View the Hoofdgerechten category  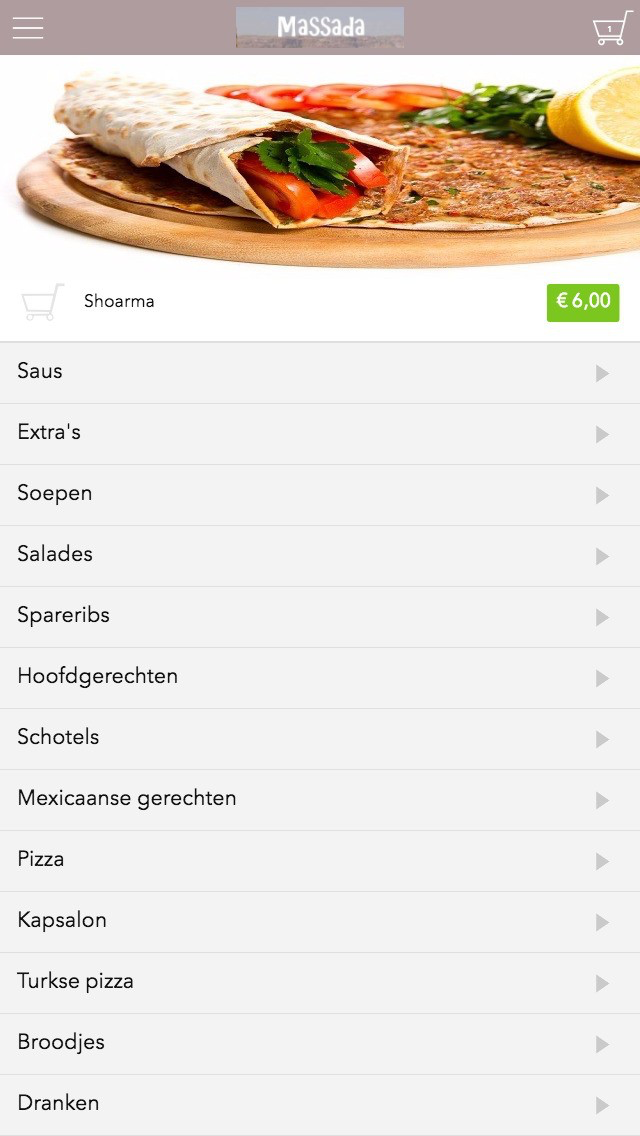(320, 677)
